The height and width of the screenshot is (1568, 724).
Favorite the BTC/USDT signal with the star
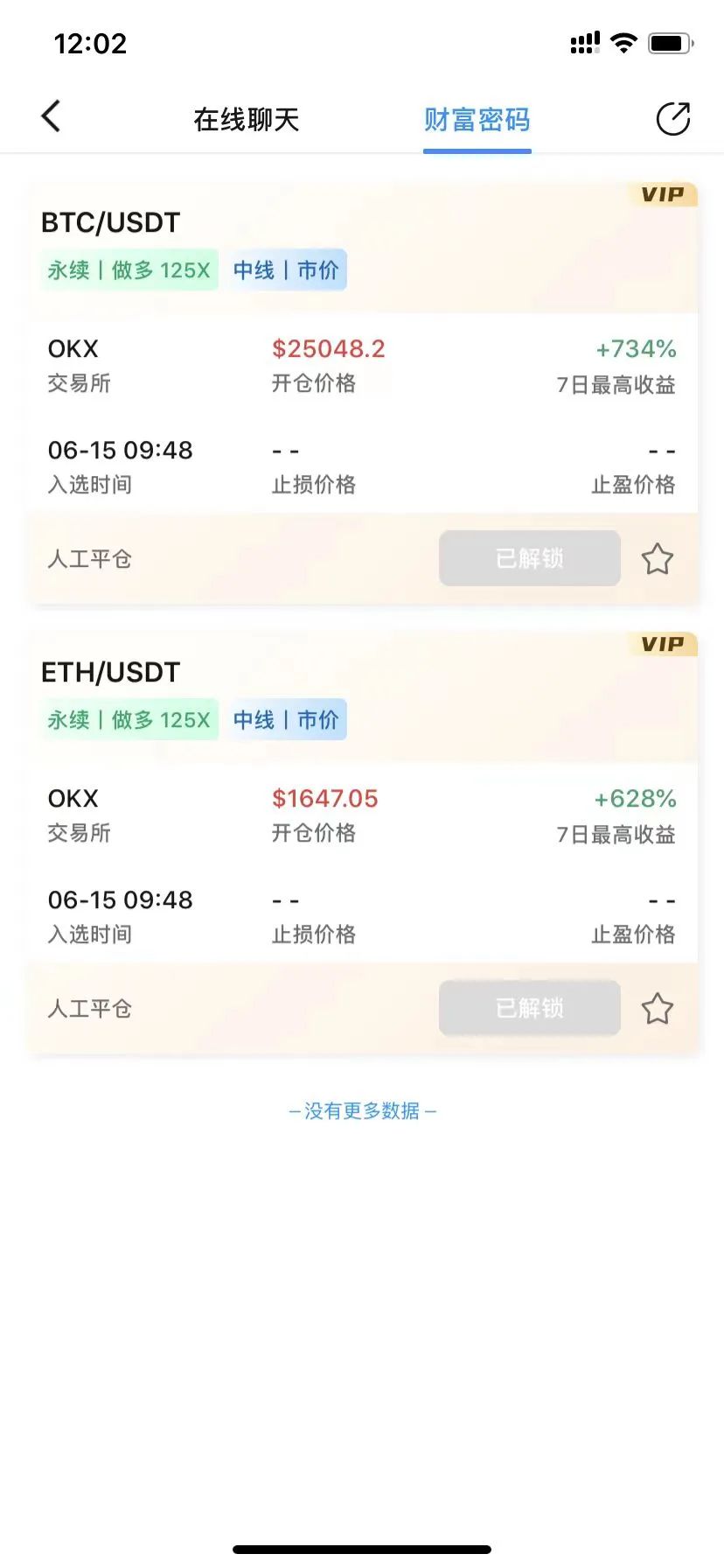point(658,559)
